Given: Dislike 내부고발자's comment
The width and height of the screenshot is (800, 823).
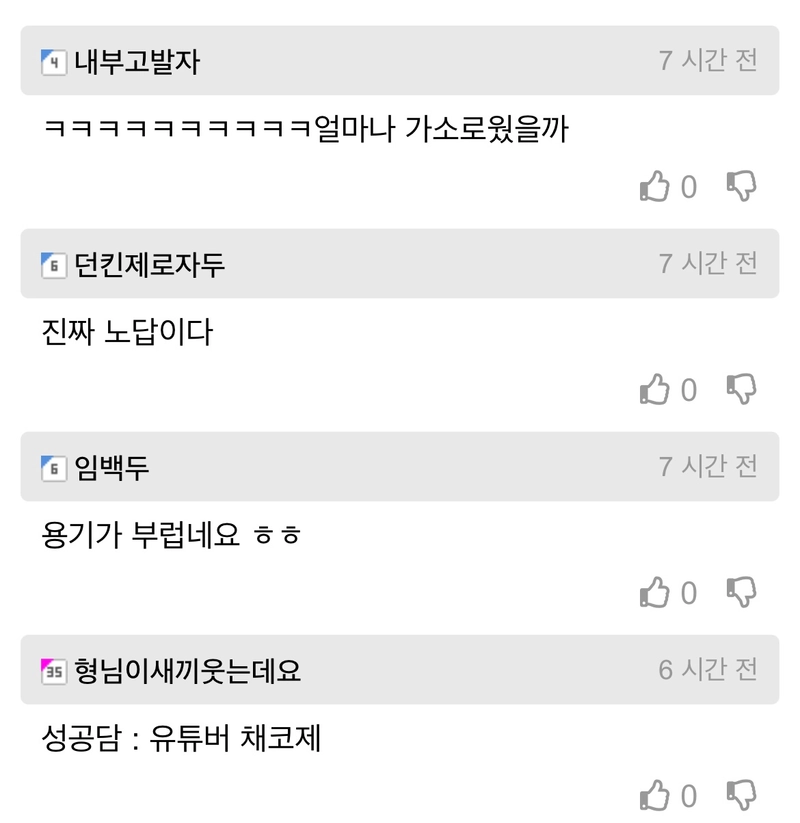Looking at the screenshot, I should (x=741, y=186).
